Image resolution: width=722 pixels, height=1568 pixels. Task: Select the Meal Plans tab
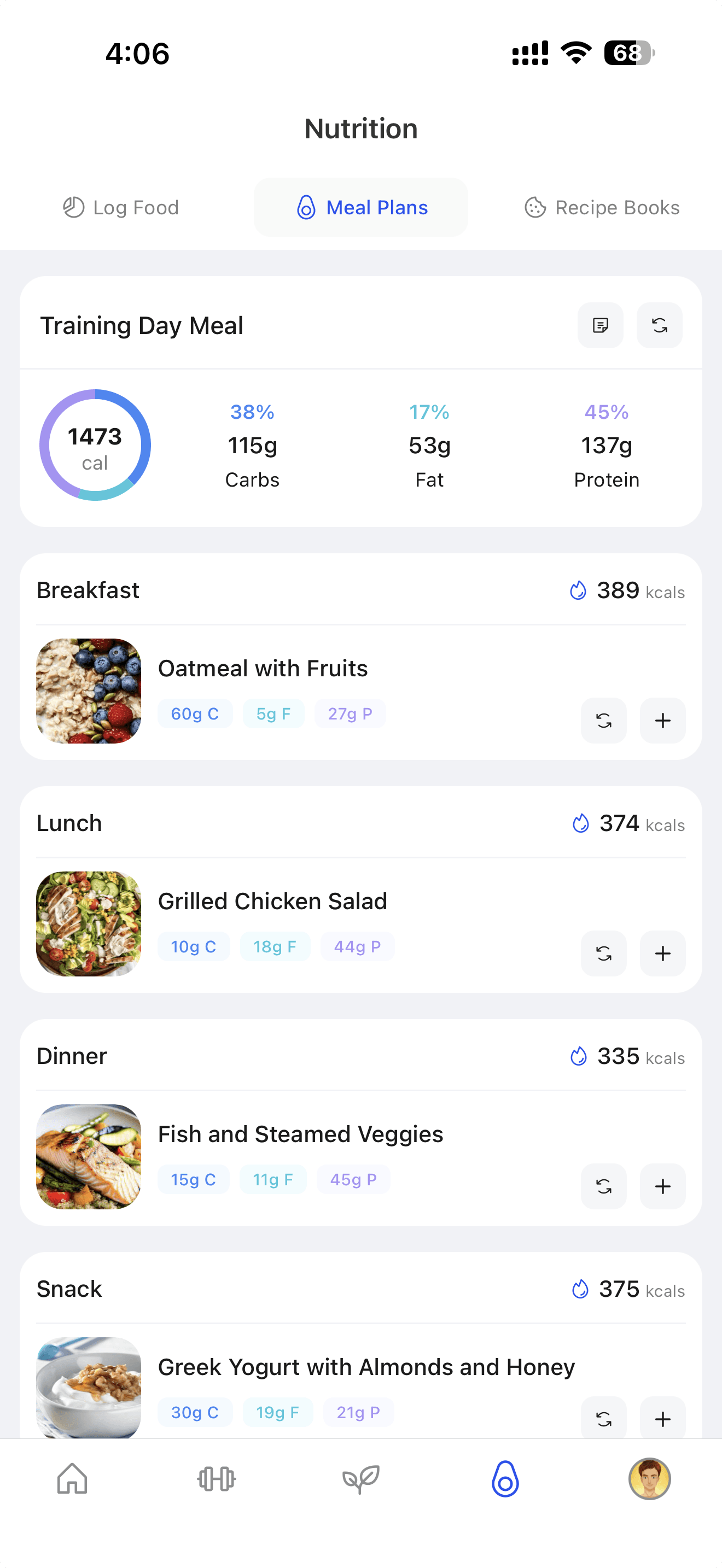[x=361, y=208]
